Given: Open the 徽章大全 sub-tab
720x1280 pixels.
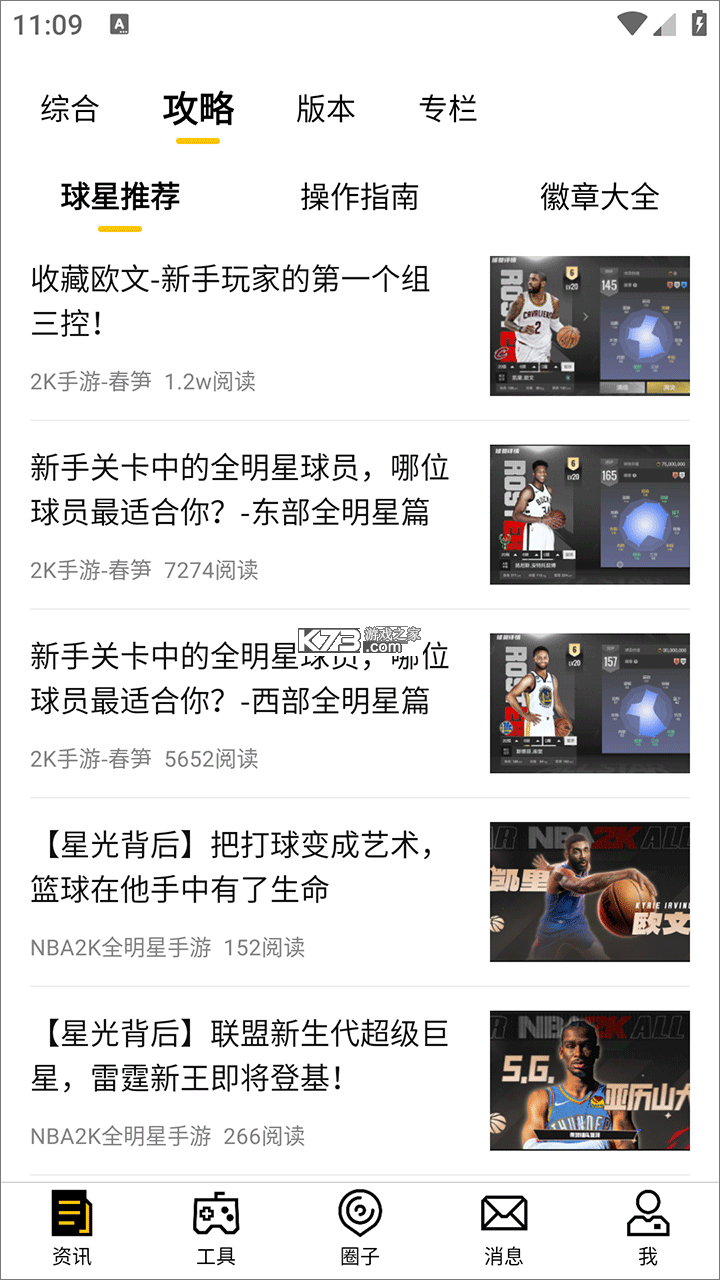Looking at the screenshot, I should pyautogui.click(x=598, y=198).
